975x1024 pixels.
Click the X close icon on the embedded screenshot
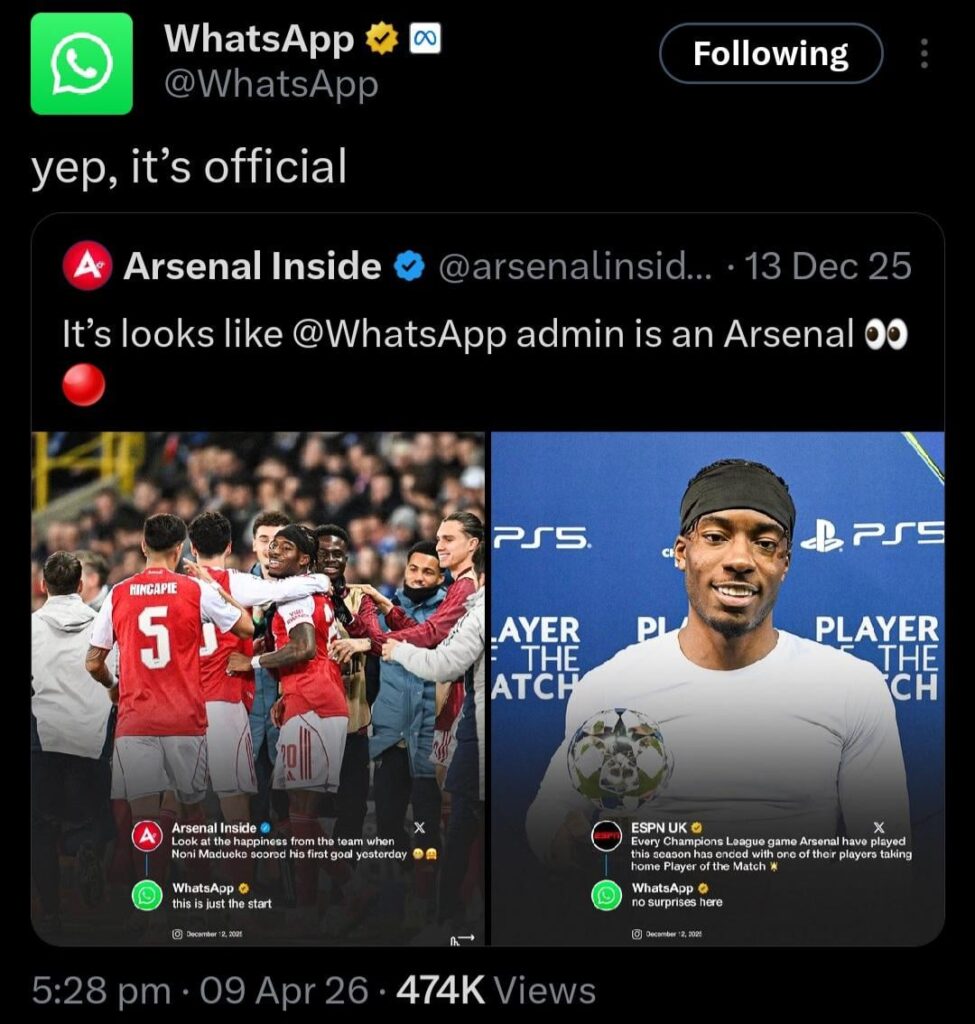[x=420, y=828]
